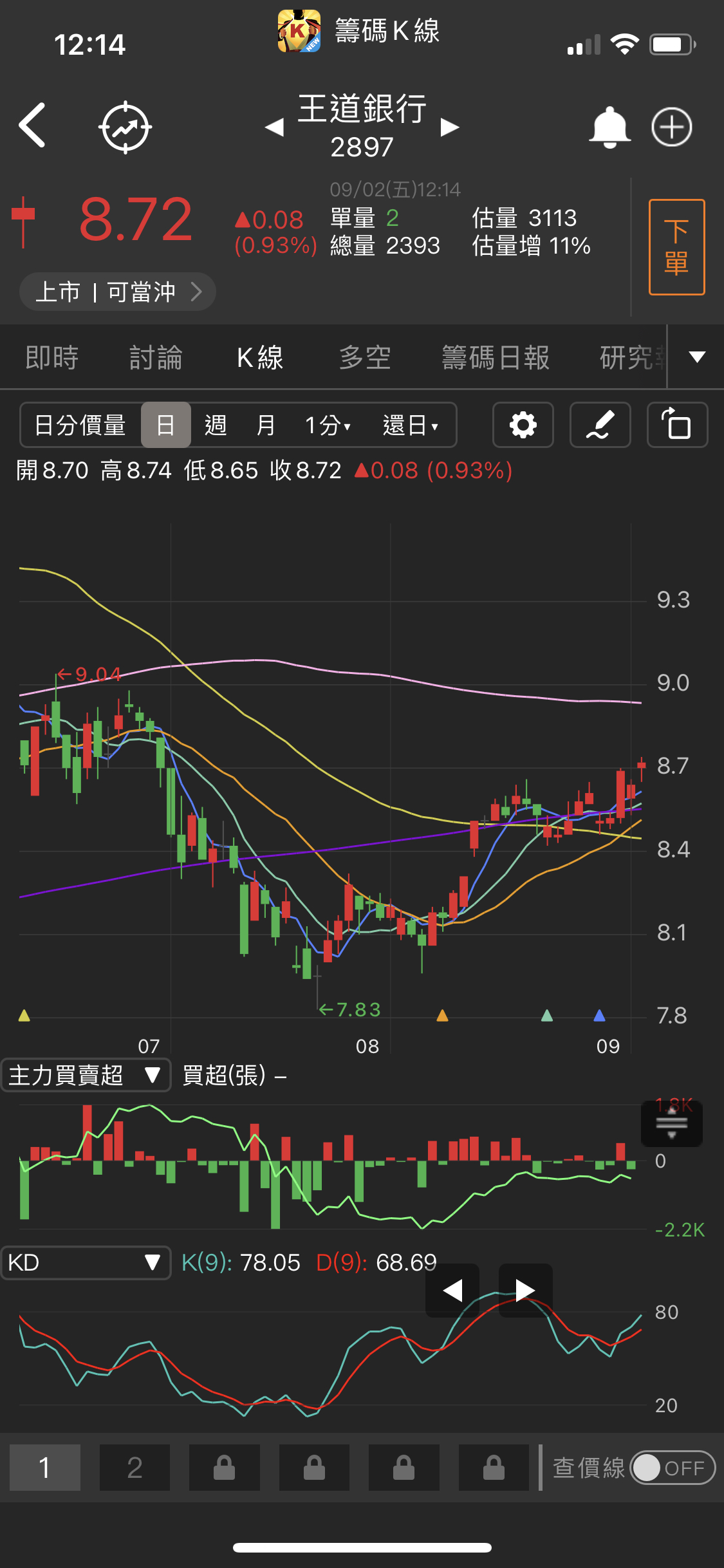Tap the rotate-to-landscape chart icon

coord(677,425)
